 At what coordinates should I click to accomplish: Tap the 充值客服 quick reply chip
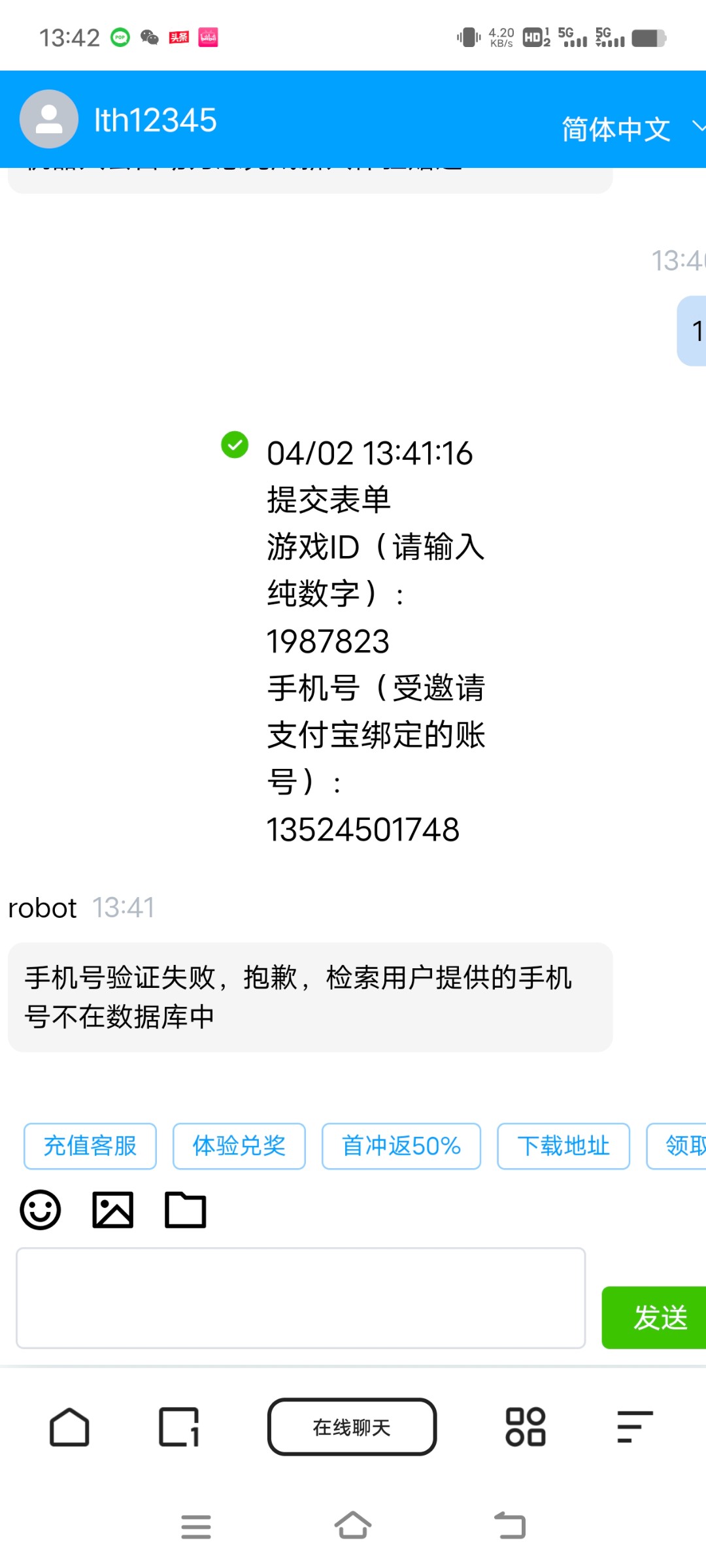click(x=90, y=1146)
